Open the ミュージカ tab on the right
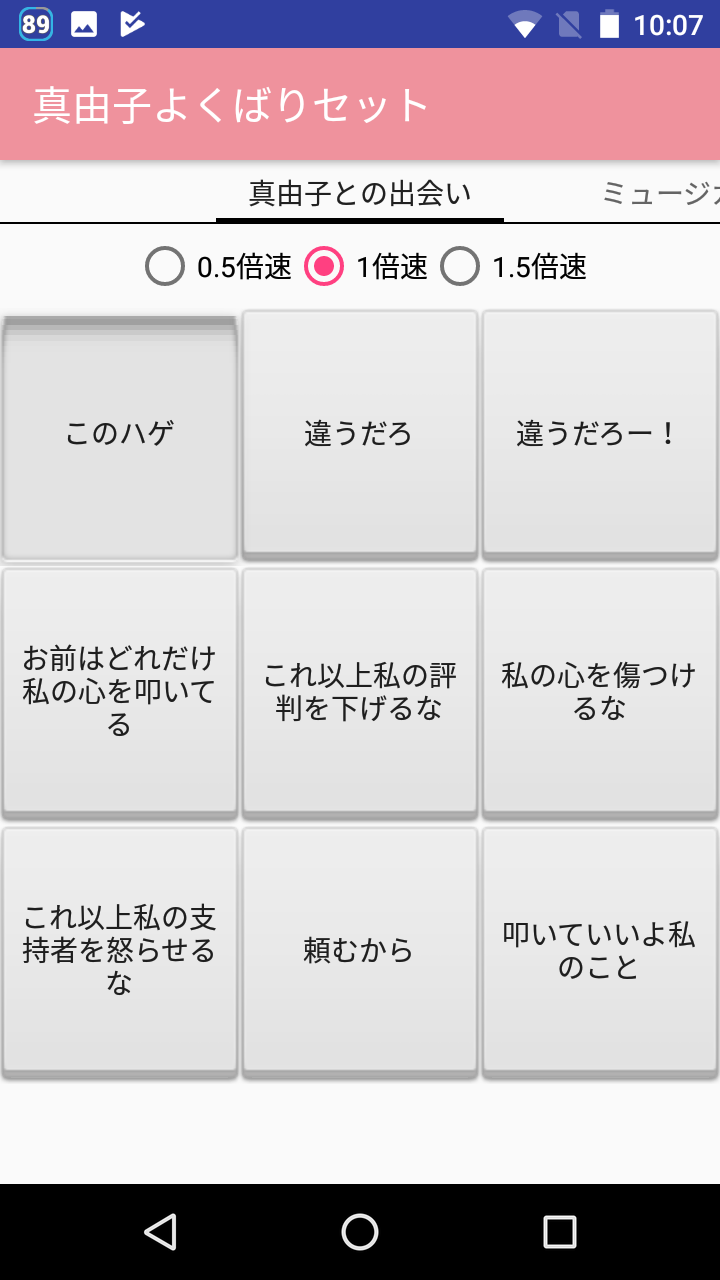The height and width of the screenshot is (1280, 720). (x=660, y=192)
